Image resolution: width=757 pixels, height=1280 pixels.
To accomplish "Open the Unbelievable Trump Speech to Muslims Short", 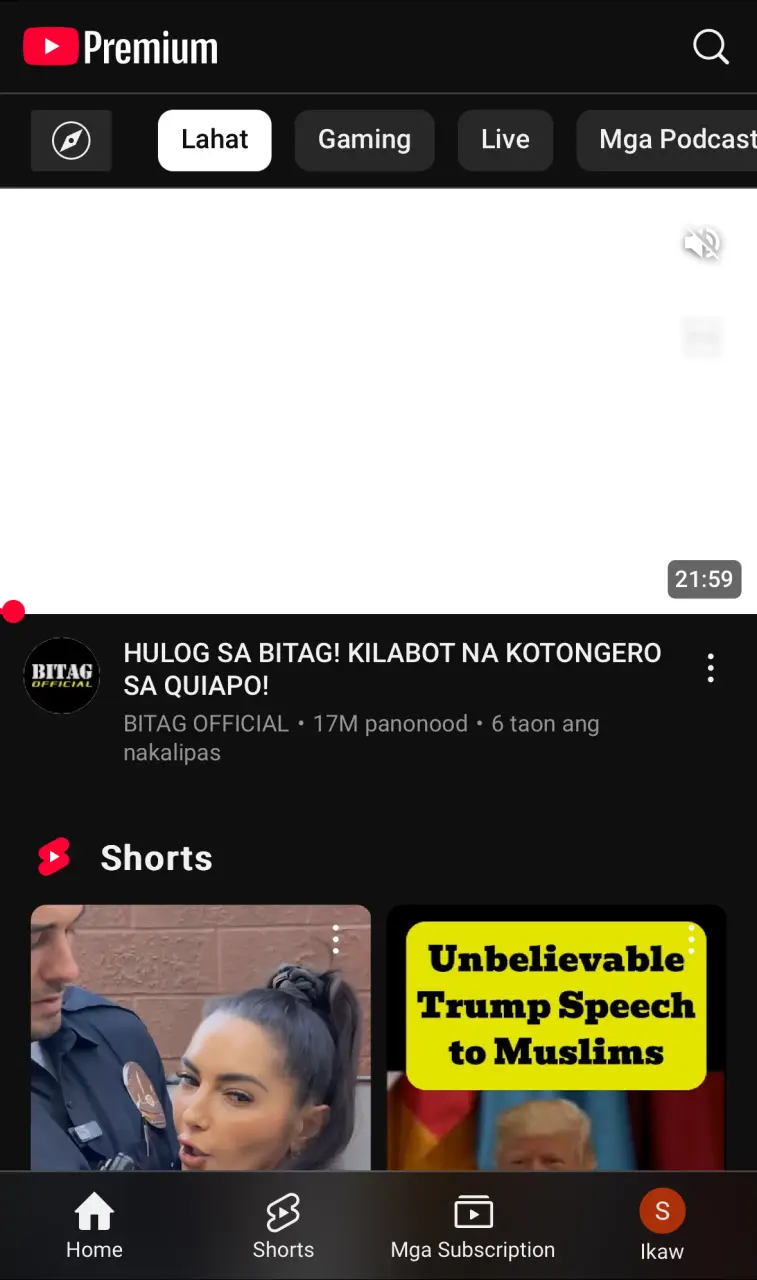I will [x=556, y=1038].
